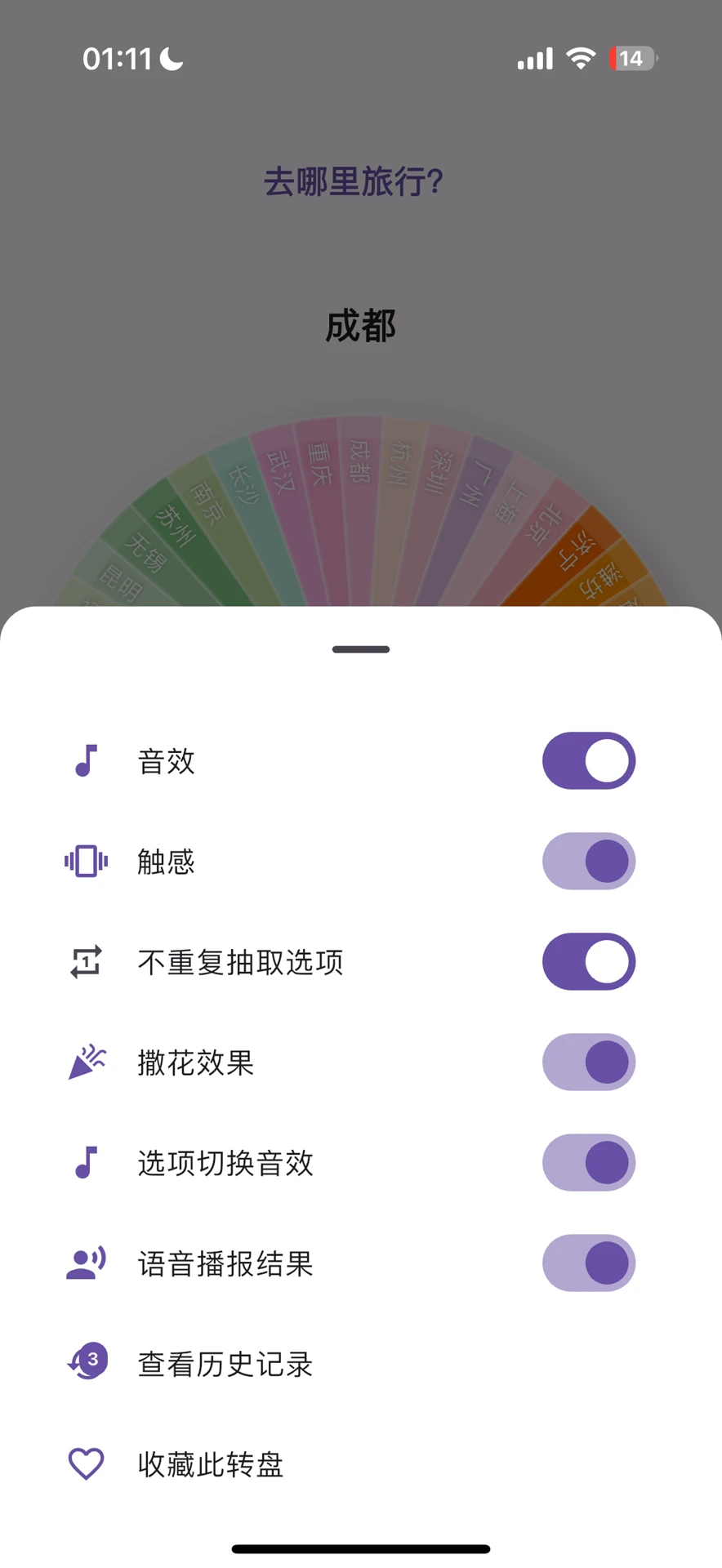
Task: Turn off 不重复抽取选项 toggle
Action: click(589, 962)
